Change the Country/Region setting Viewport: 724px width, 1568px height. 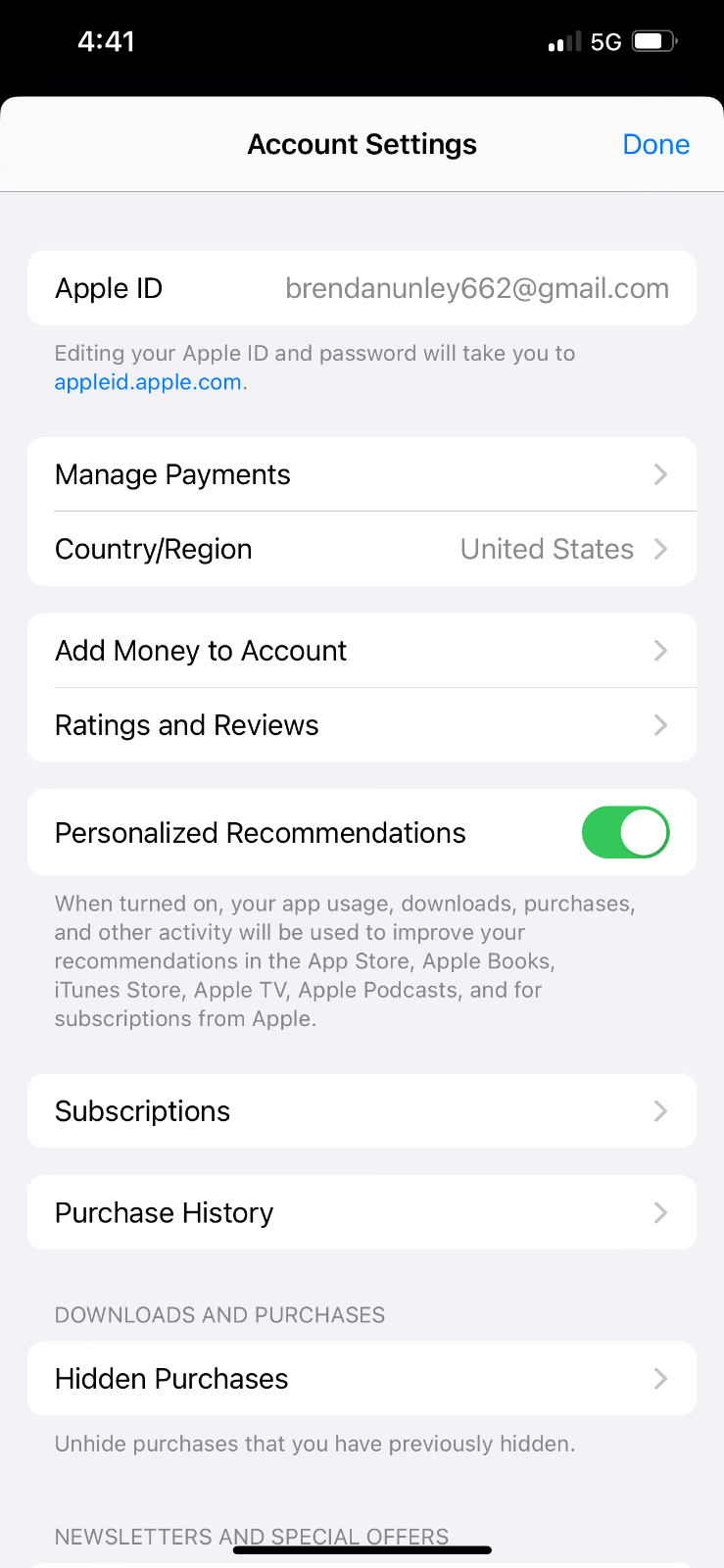click(362, 549)
